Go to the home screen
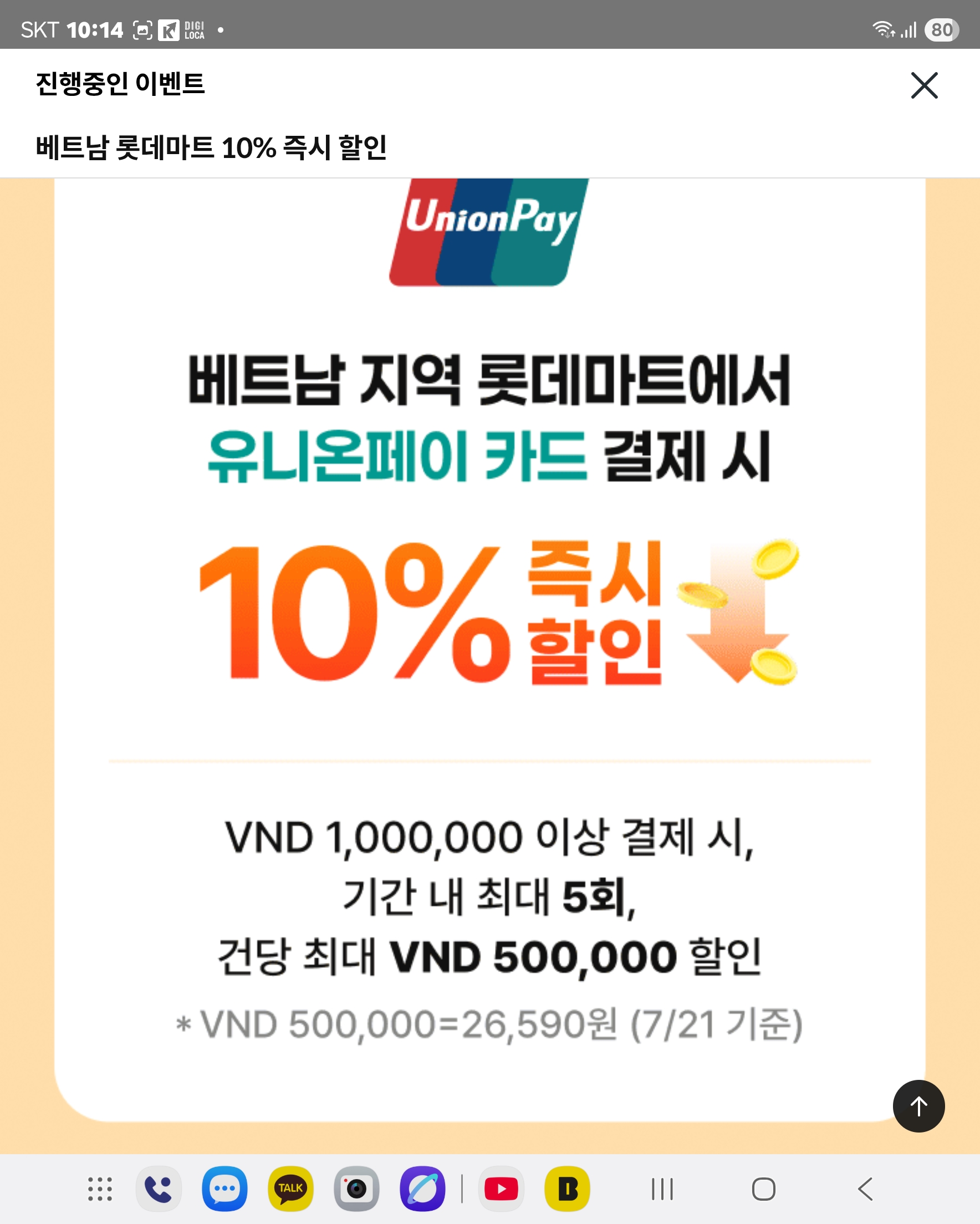The width and height of the screenshot is (980, 1224). coord(763,1189)
